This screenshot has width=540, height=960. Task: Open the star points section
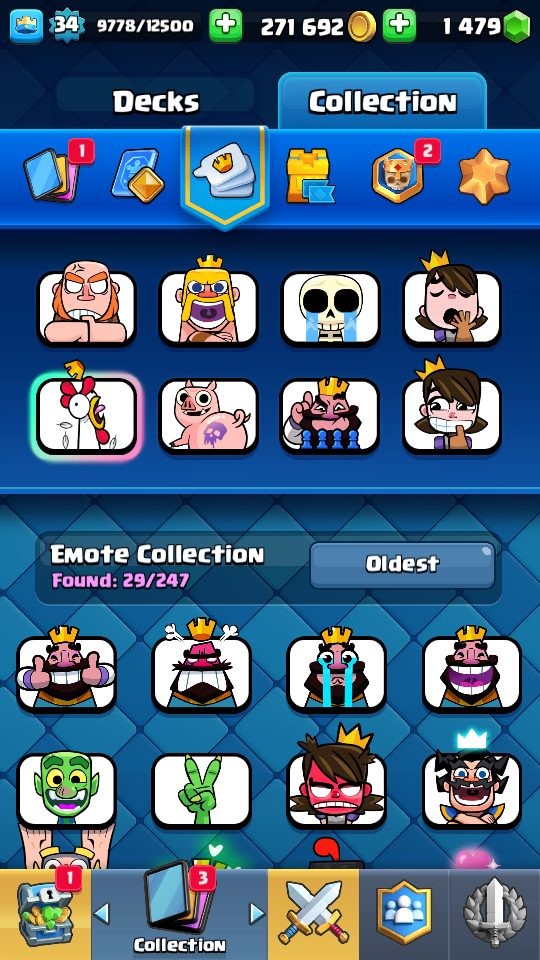[484, 176]
